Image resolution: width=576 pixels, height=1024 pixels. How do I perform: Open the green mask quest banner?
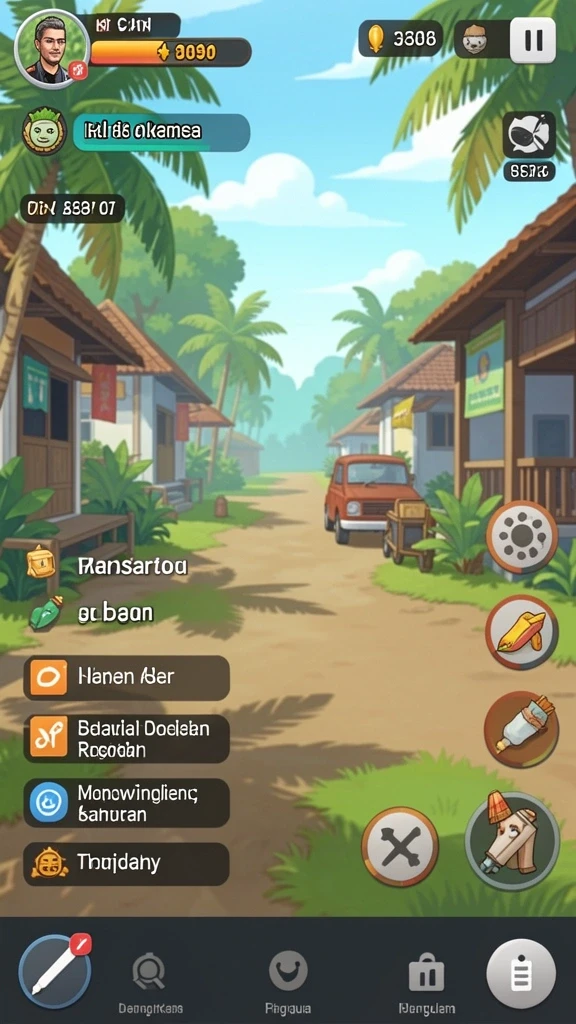(136, 132)
